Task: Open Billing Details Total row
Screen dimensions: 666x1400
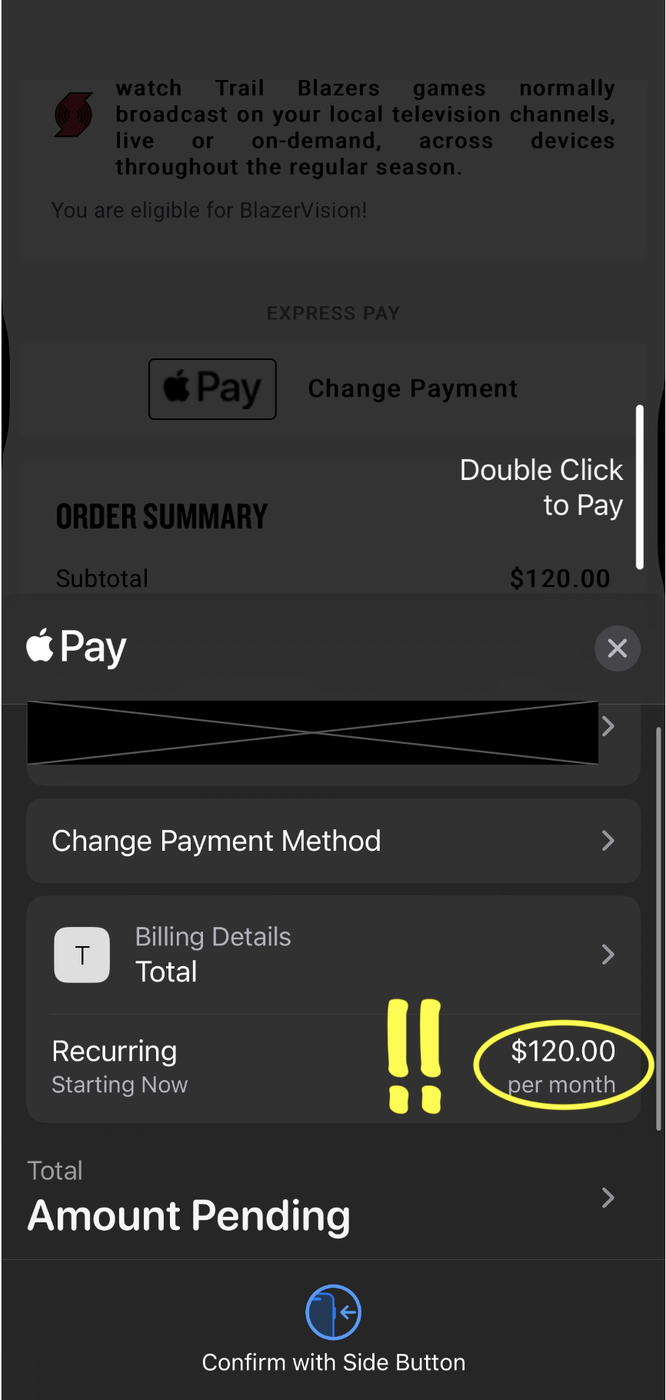Action: (332, 955)
